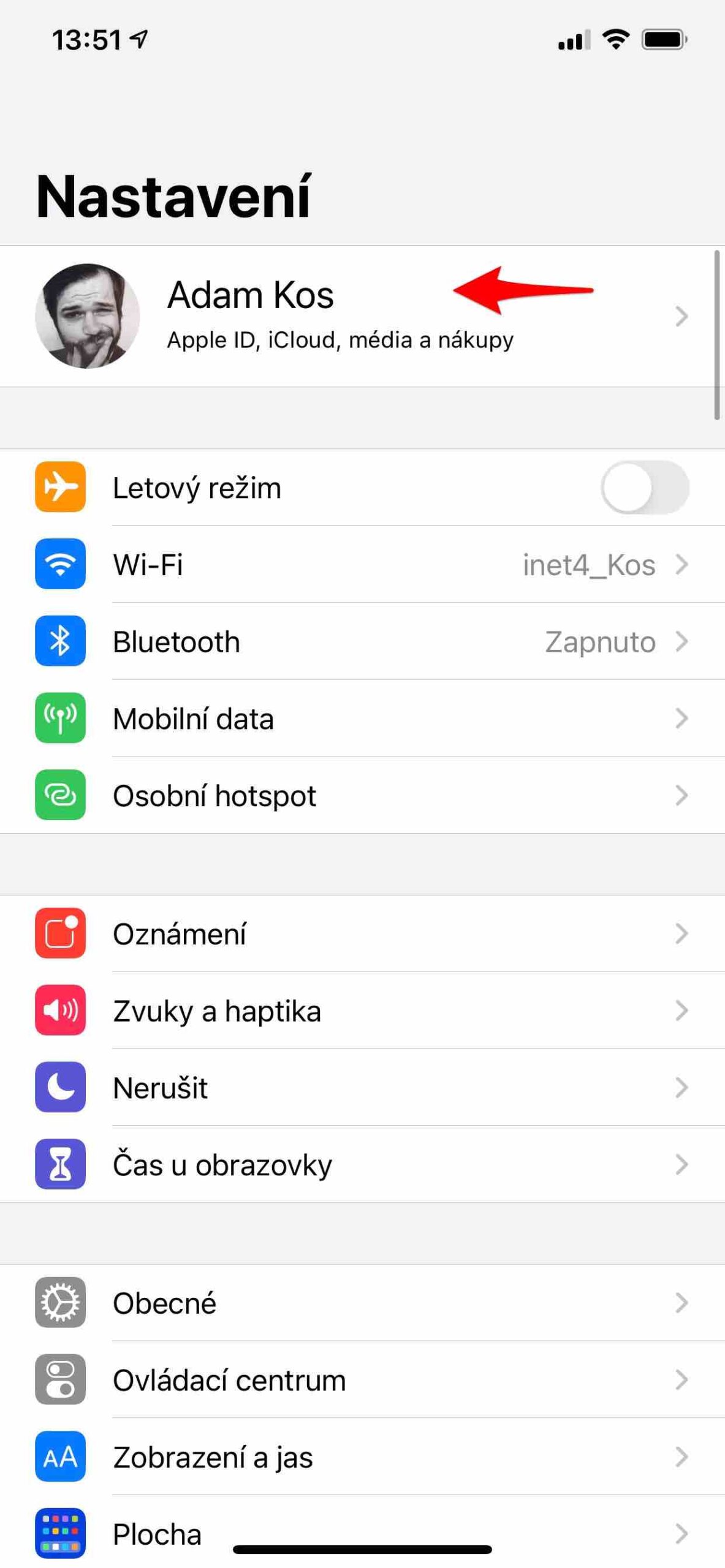
Task: Open the Zvuky a haptika speaker icon
Action: pos(60,1011)
